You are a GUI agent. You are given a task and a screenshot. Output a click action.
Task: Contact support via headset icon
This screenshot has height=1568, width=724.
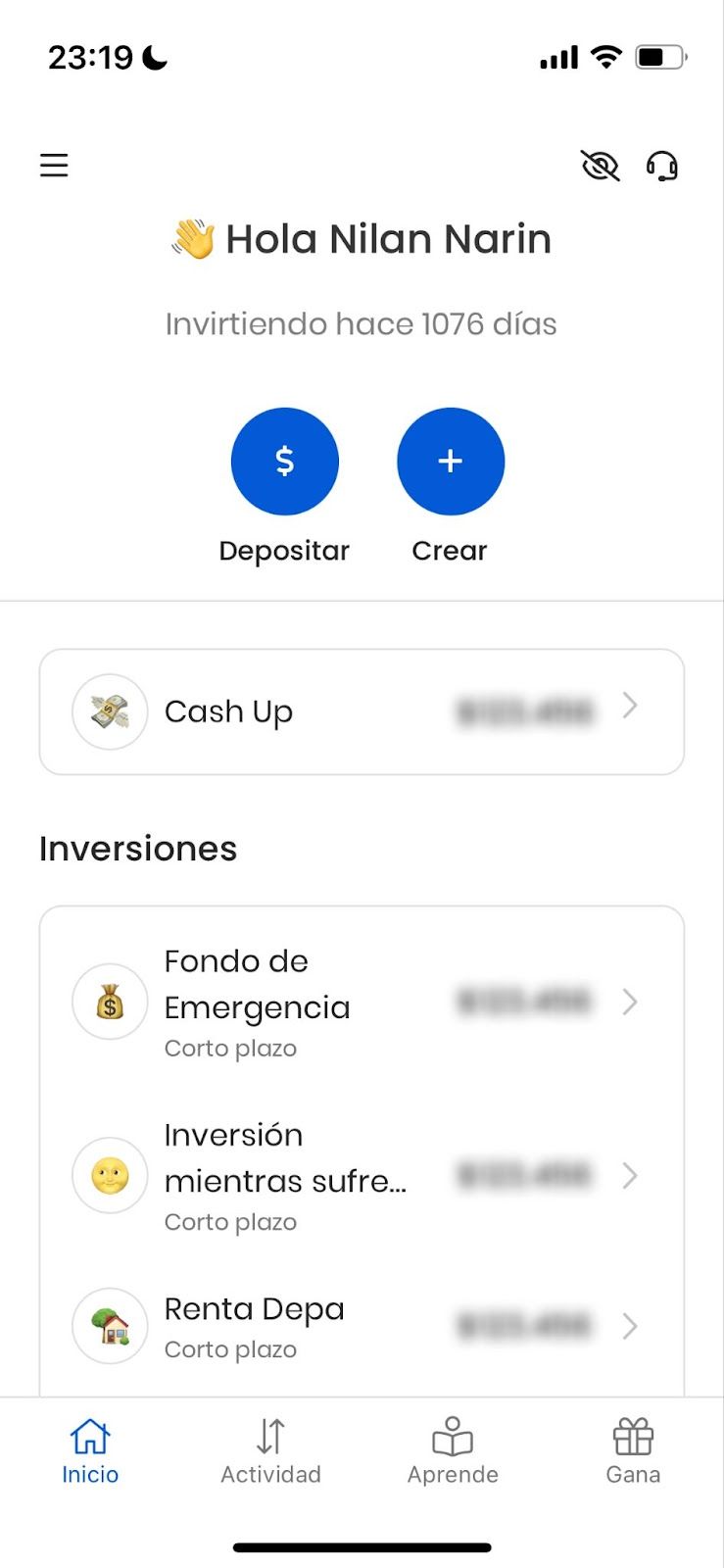(x=662, y=166)
